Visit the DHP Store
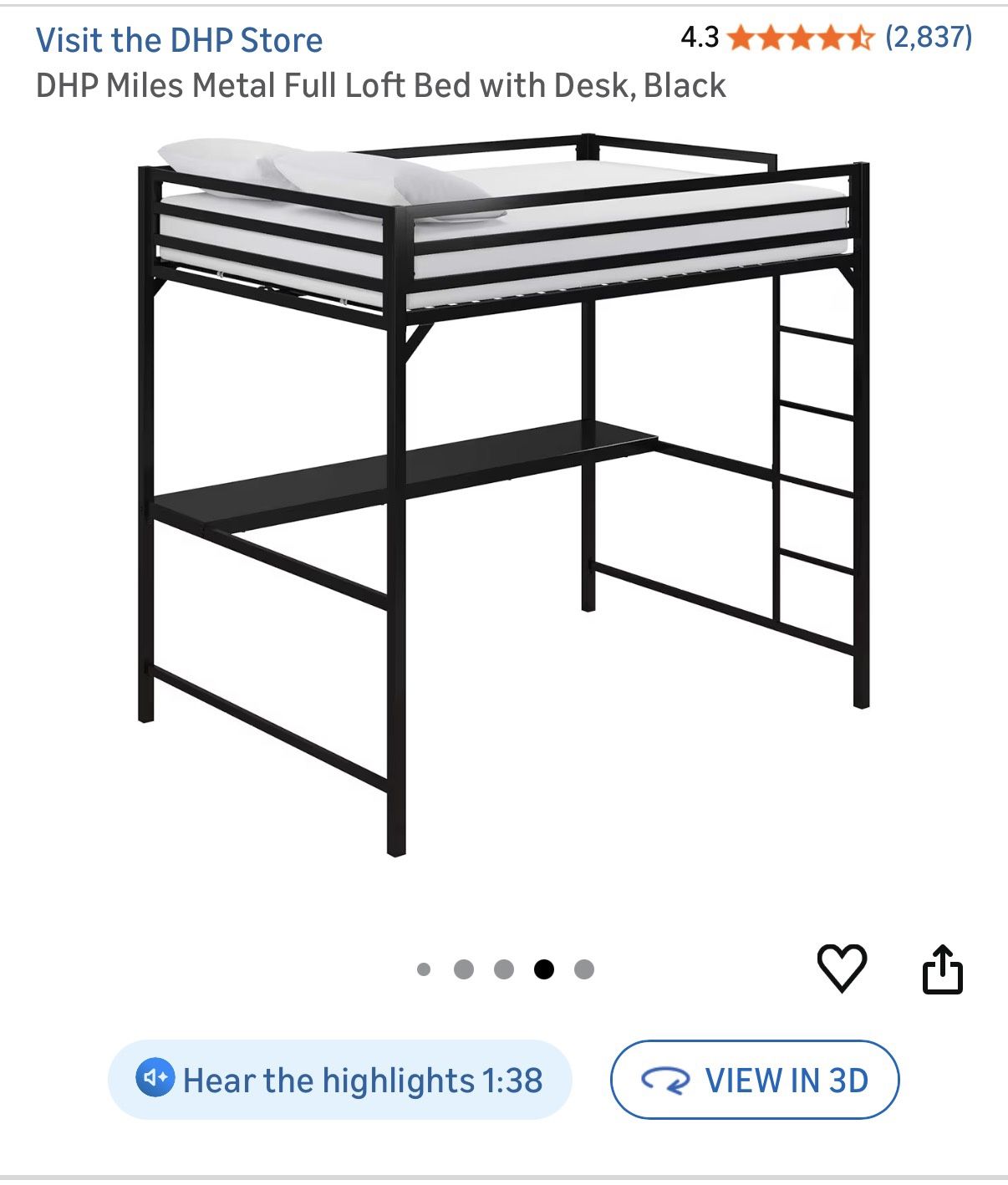The width and height of the screenshot is (1008, 1185). pos(178,39)
